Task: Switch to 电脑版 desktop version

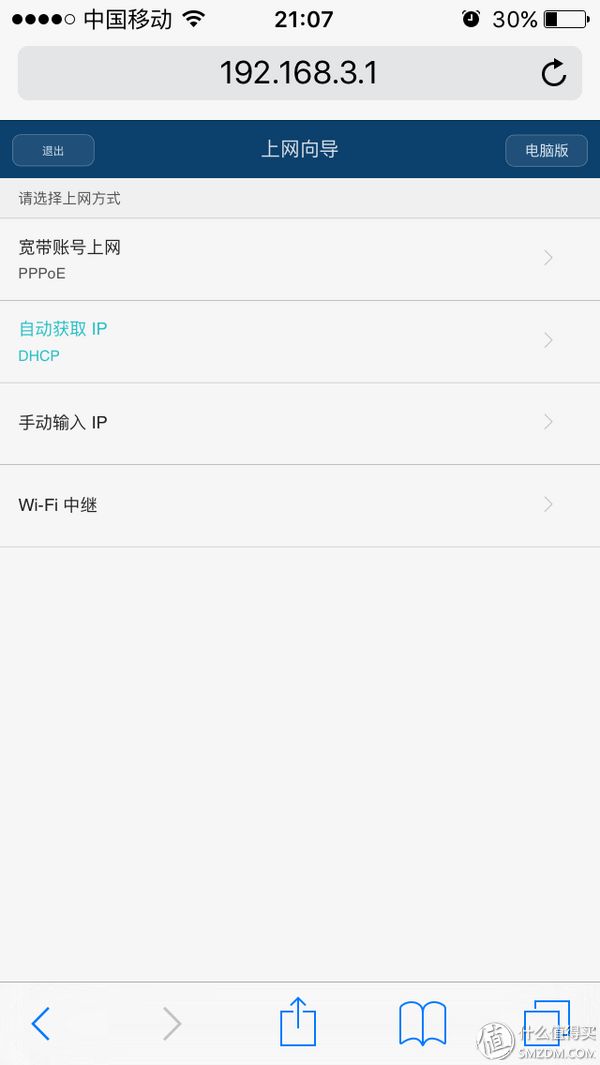Action: (x=546, y=150)
